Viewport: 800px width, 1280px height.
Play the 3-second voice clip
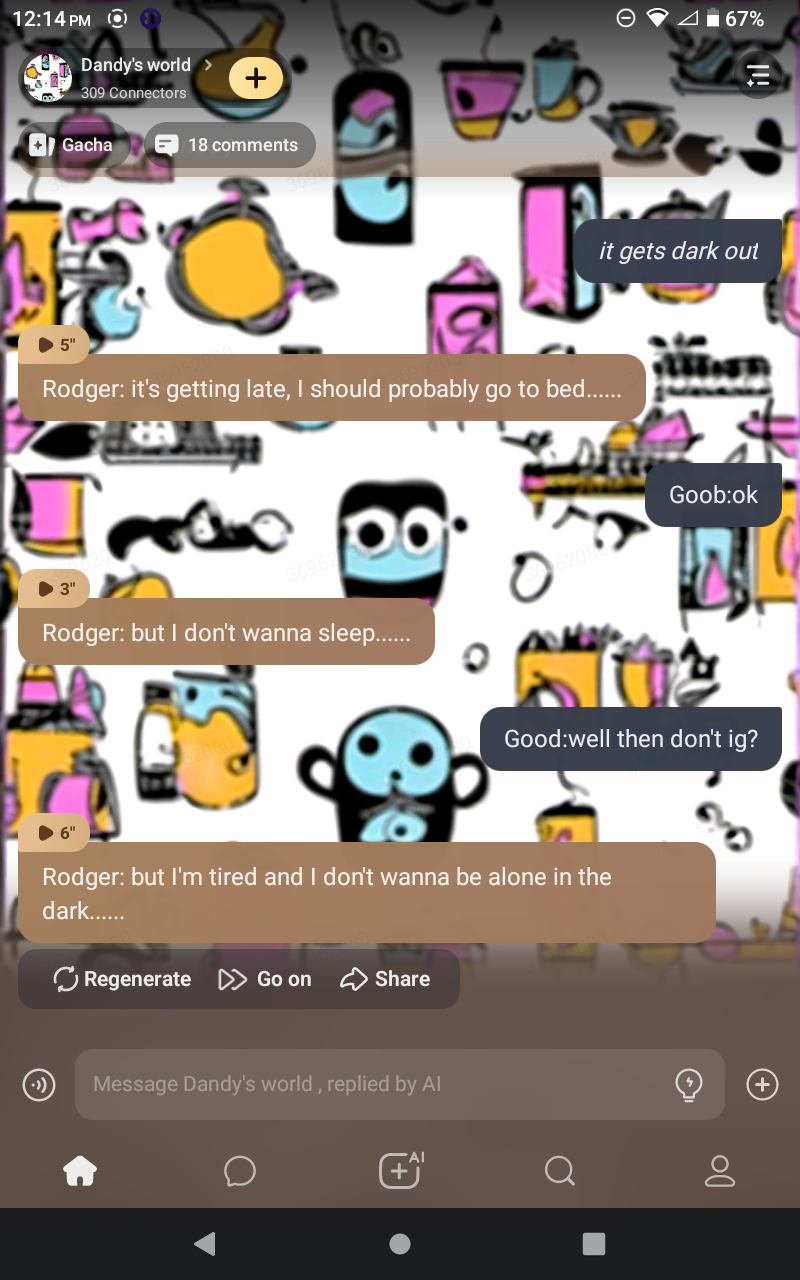[55, 589]
